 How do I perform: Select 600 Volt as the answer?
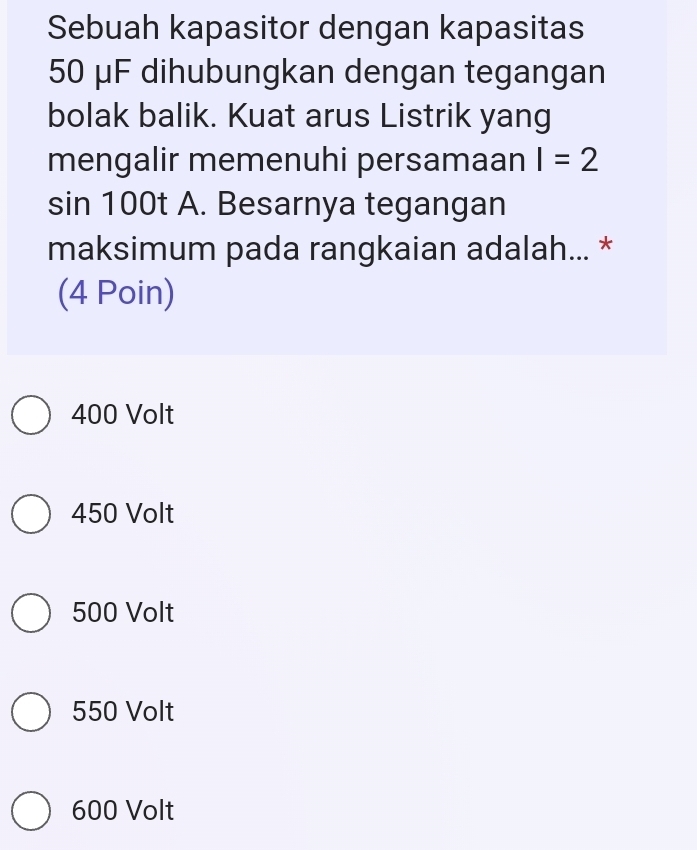pyautogui.click(x=33, y=811)
